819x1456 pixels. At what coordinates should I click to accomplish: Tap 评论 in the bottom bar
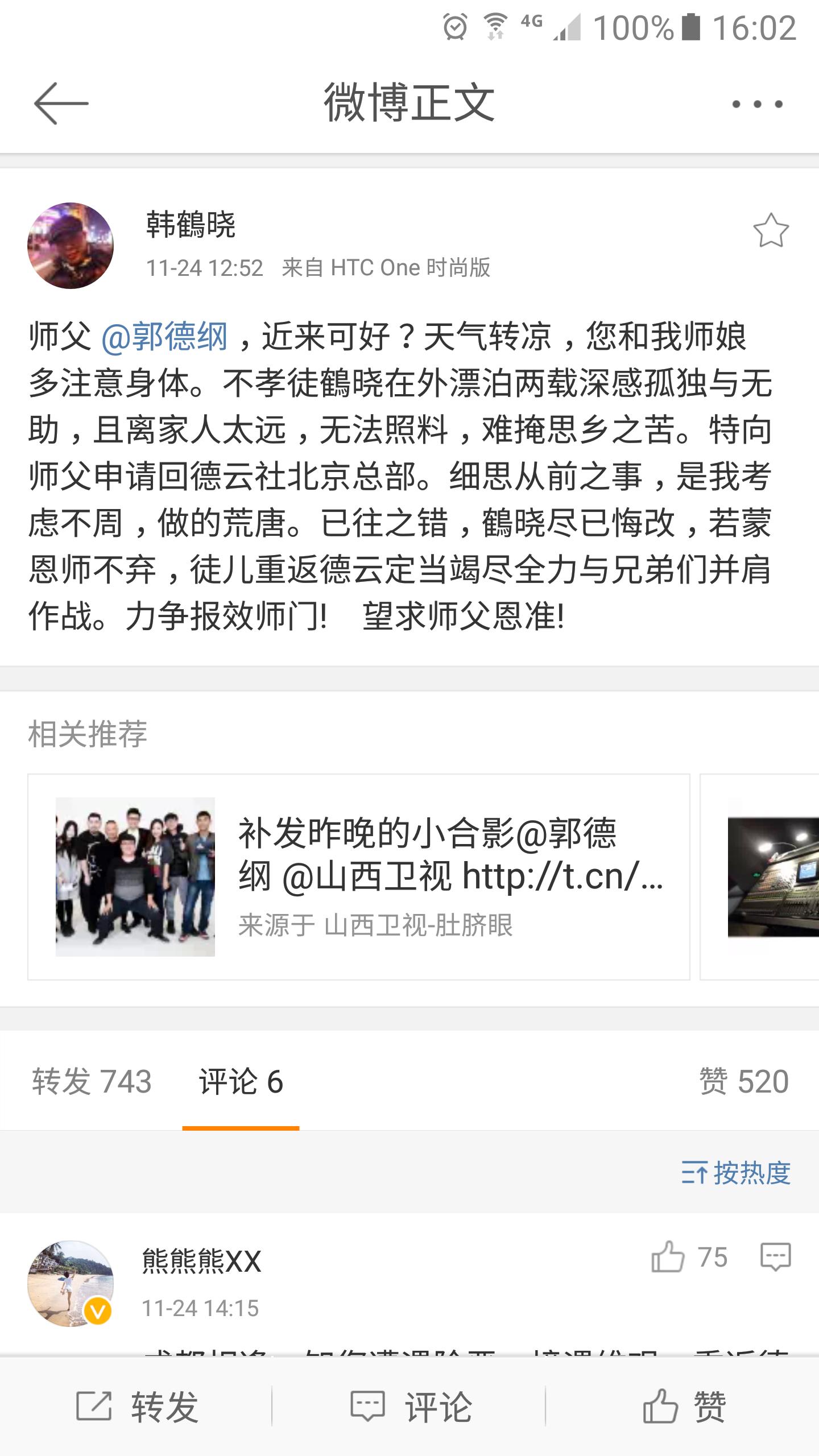[x=409, y=1406]
